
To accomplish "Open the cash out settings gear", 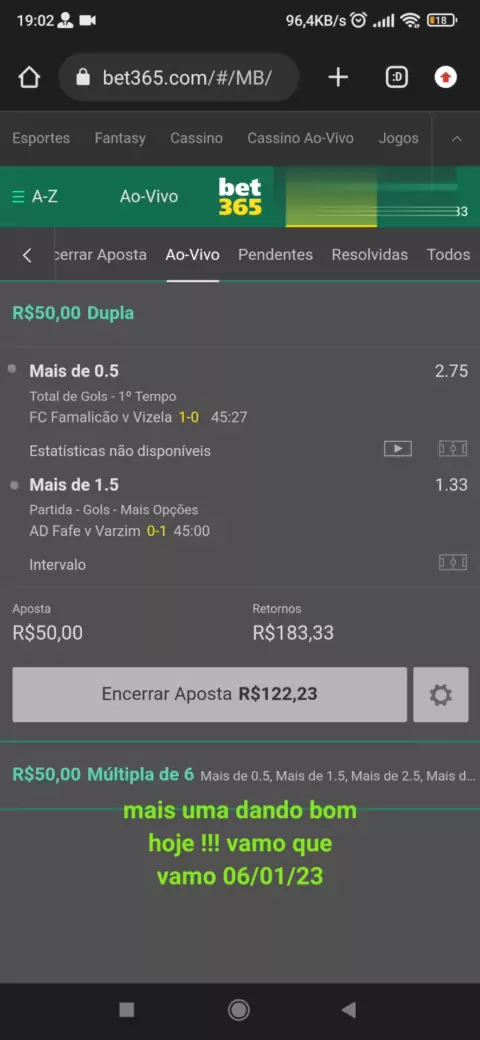I will point(441,694).
